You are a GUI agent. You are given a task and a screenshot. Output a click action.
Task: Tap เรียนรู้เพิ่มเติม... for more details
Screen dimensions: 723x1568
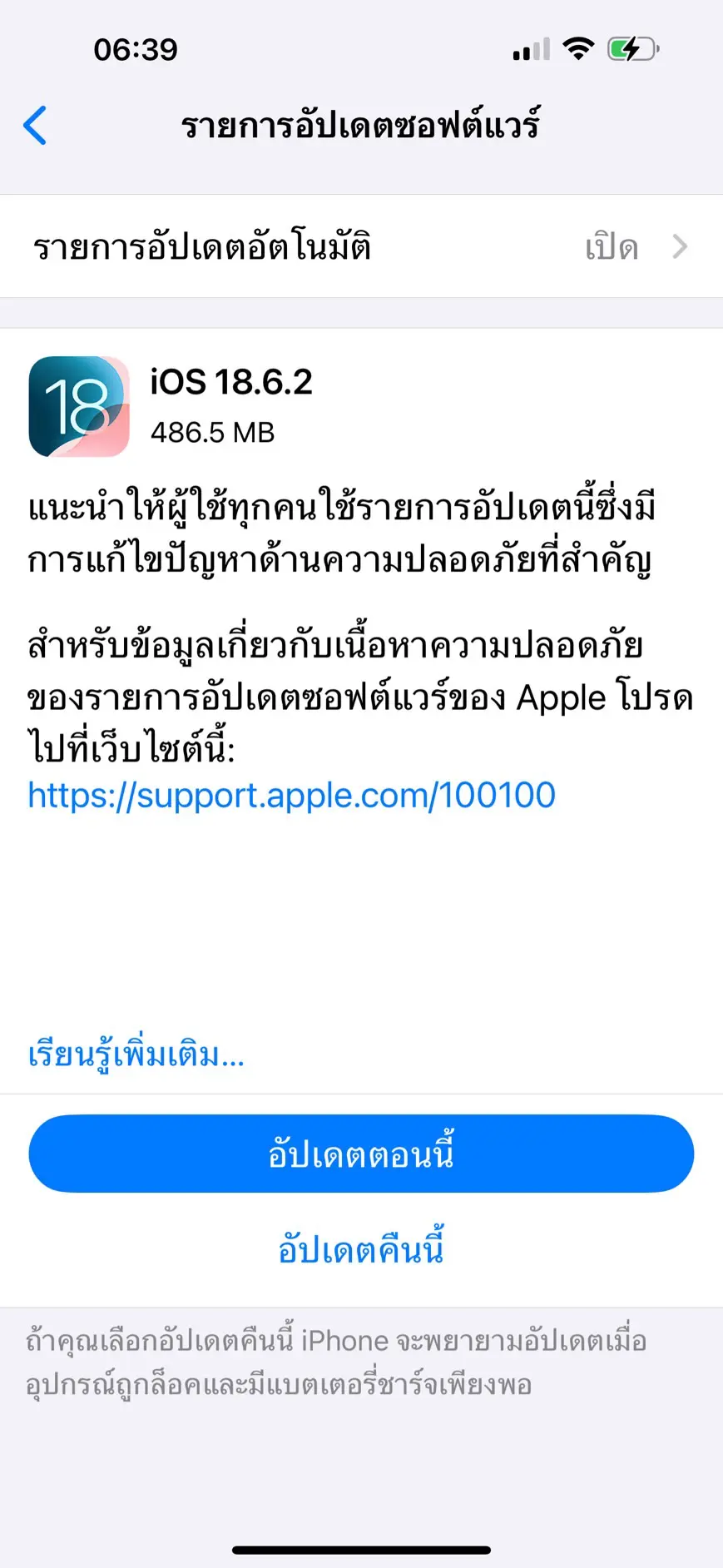tap(136, 1054)
